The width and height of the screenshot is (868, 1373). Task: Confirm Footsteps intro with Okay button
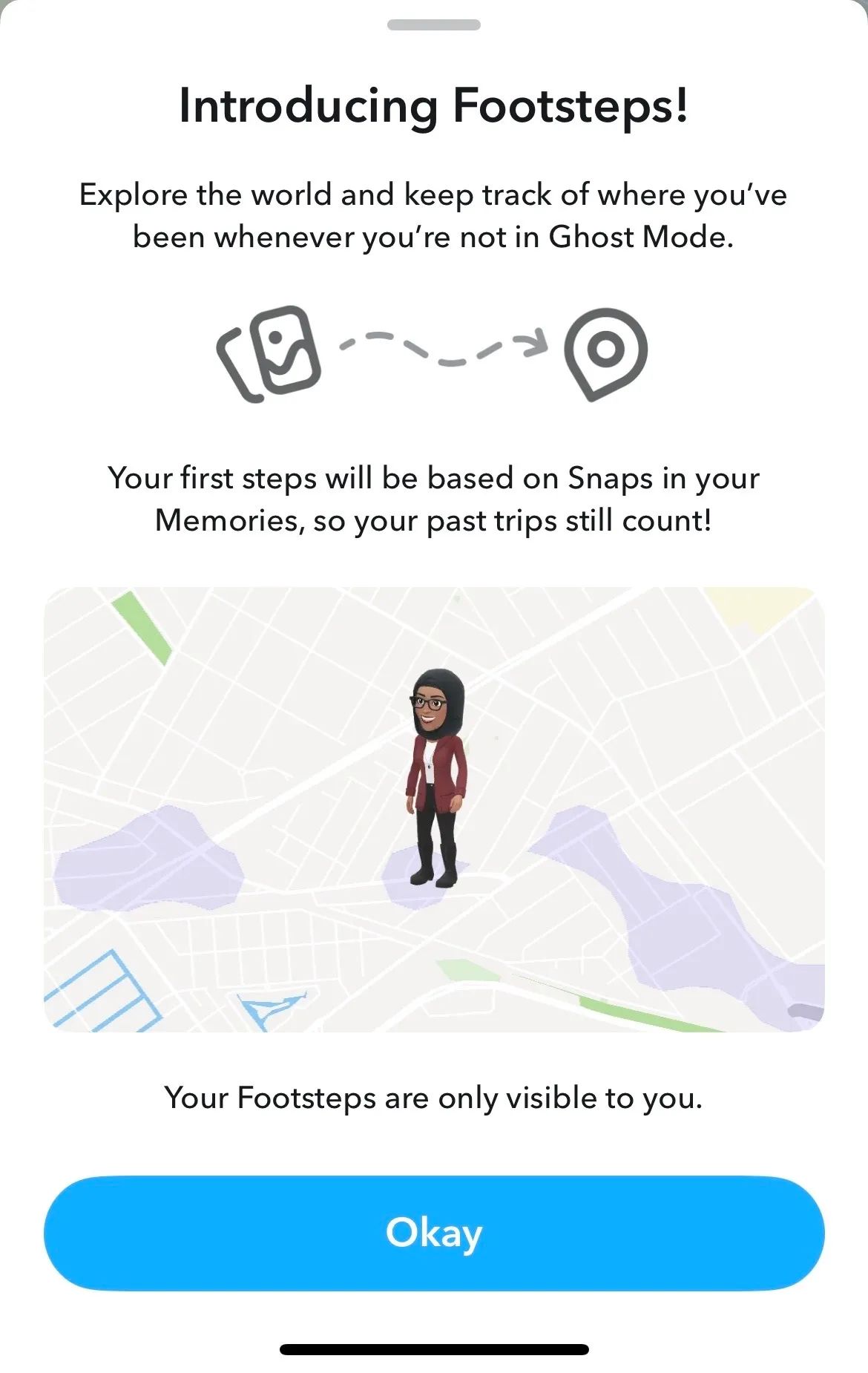(x=434, y=1233)
